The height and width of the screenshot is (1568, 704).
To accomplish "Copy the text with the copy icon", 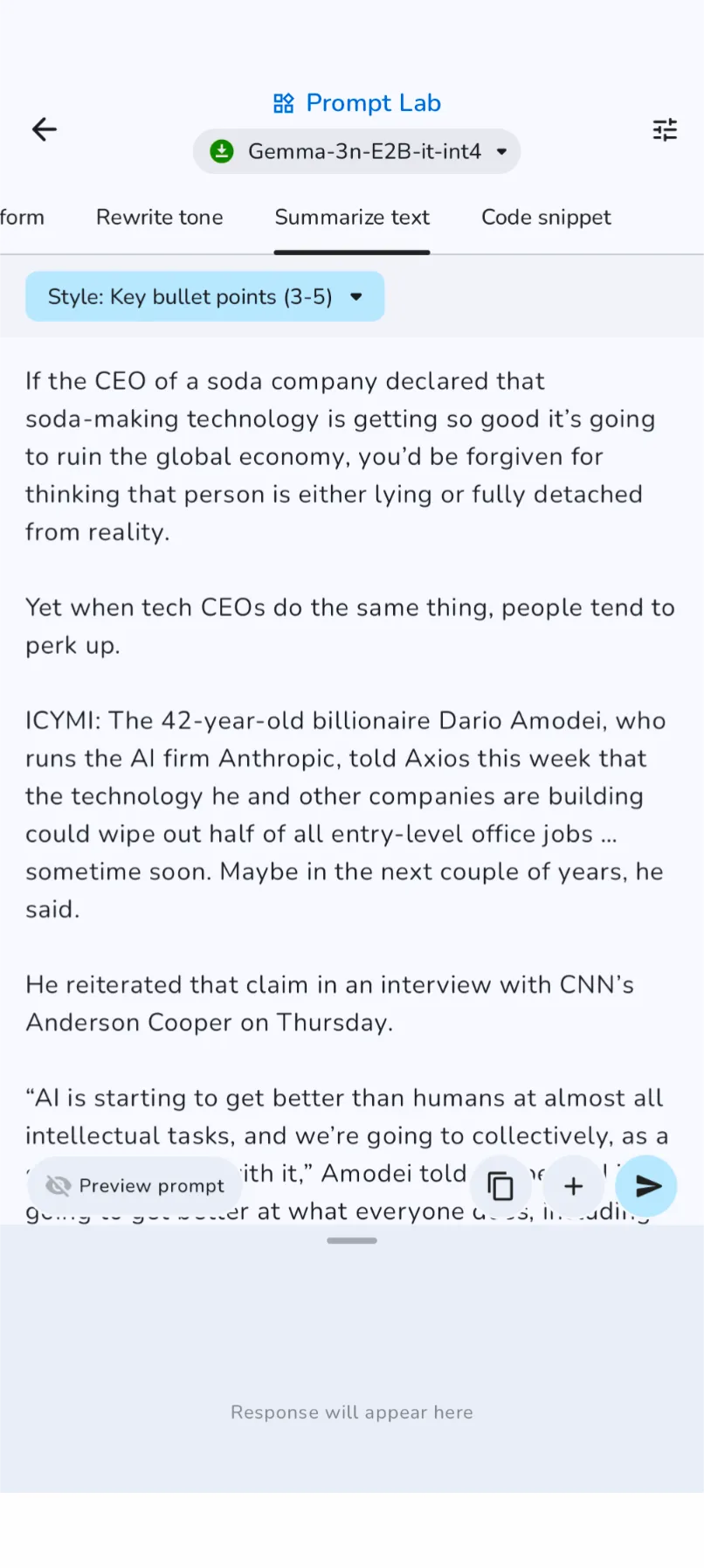I will coord(500,1186).
